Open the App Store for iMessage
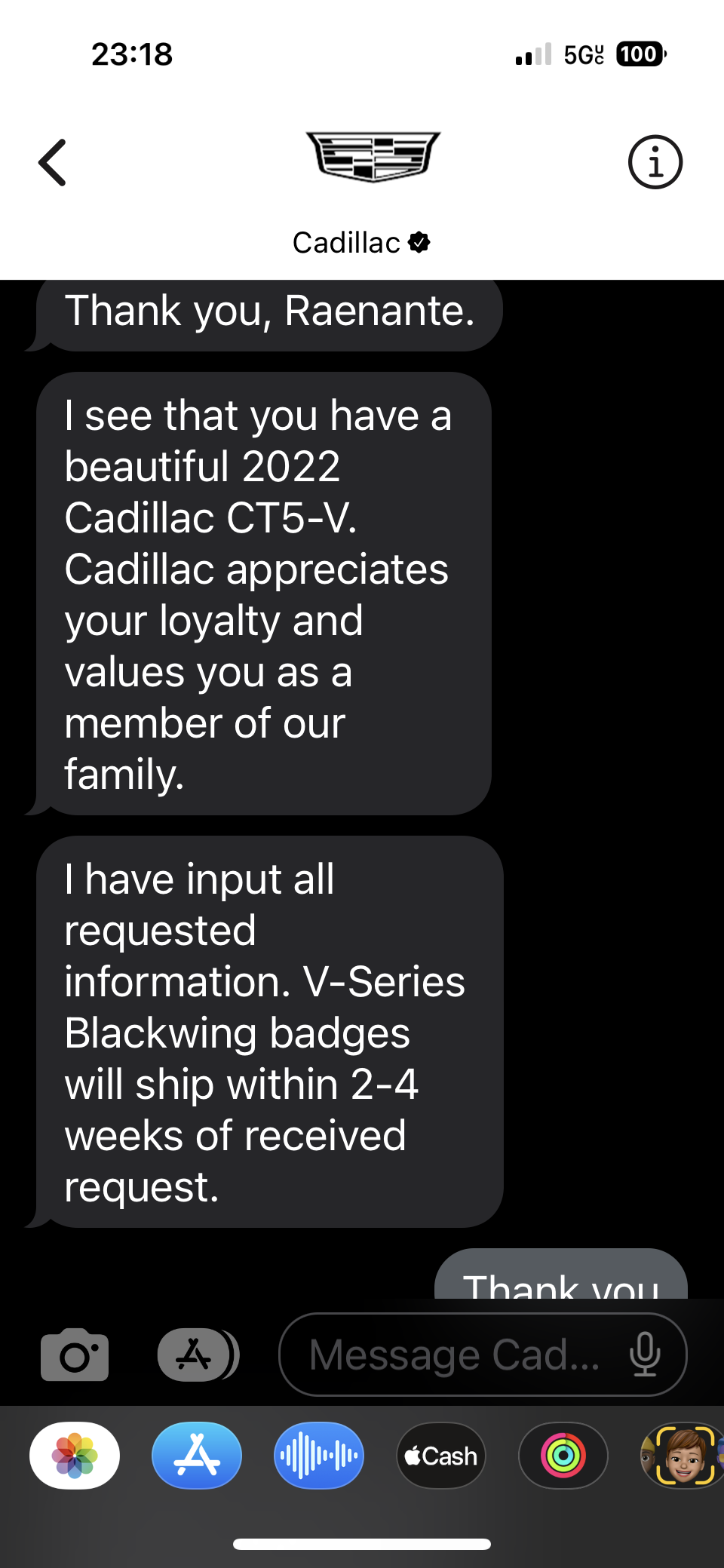The image size is (724, 1568). pos(197,1456)
